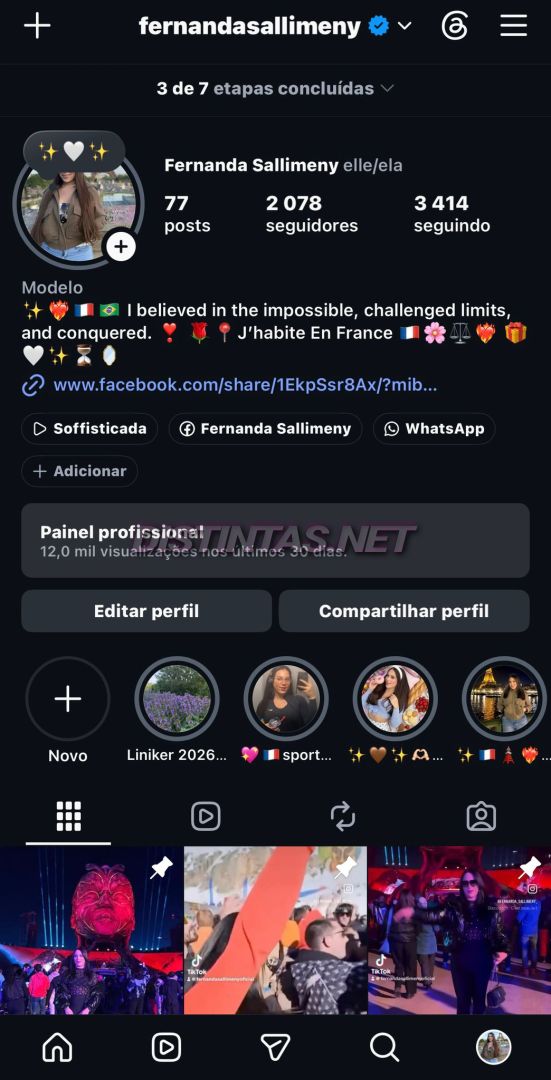
Task: Switch to the Reels tab on the profile
Action: pos(205,816)
